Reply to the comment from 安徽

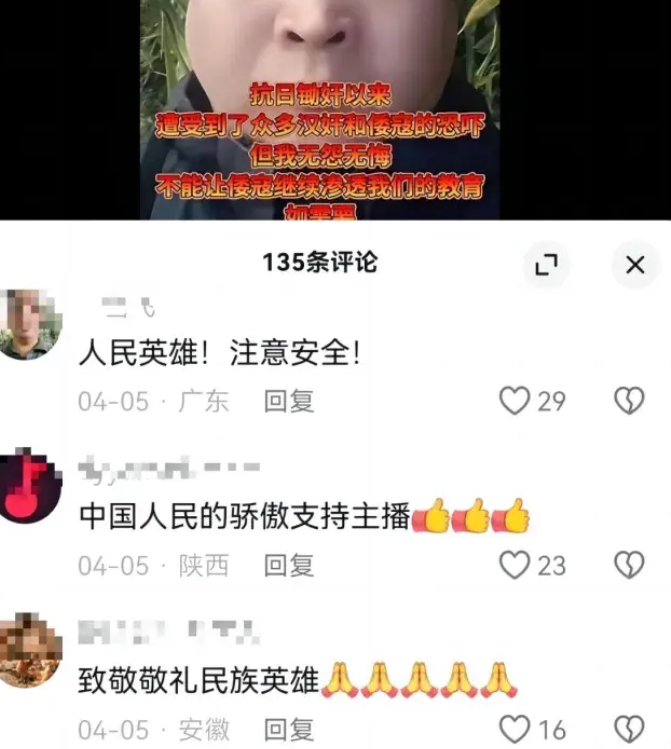pyautogui.click(x=289, y=730)
